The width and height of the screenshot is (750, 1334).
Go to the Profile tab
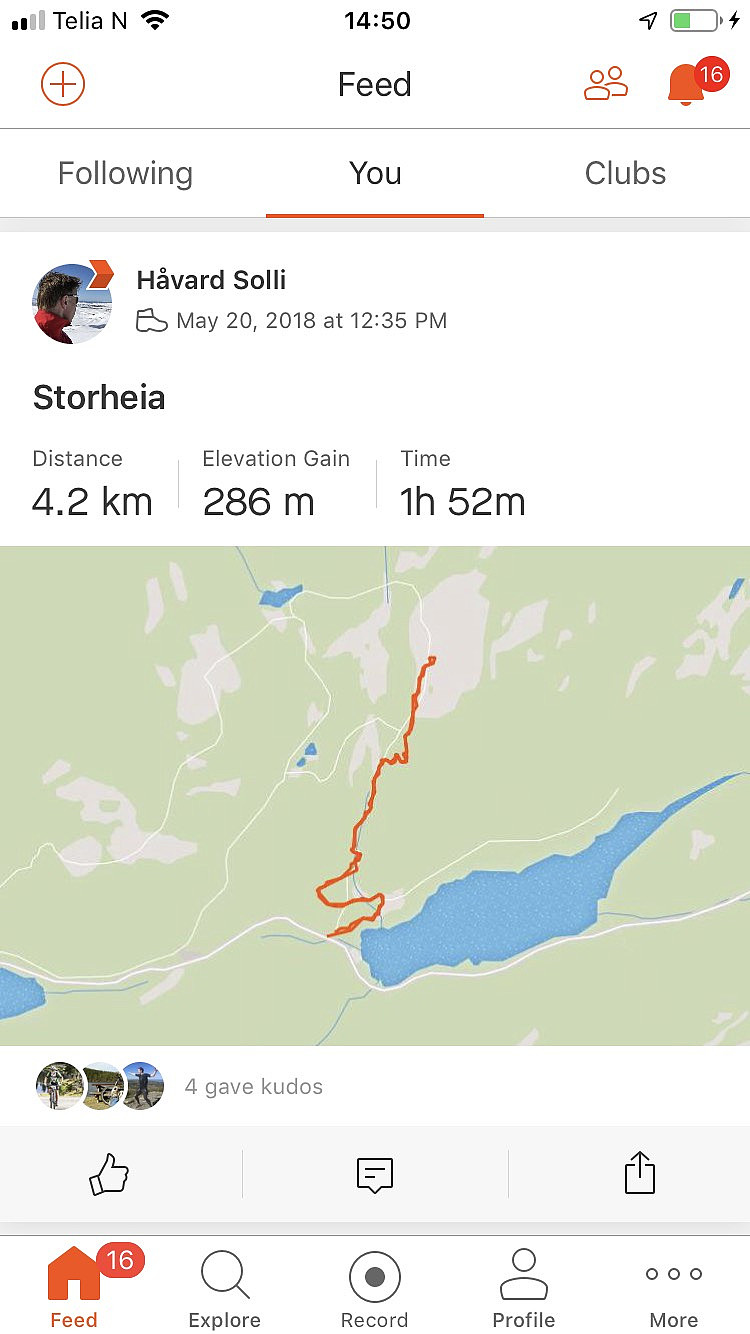(524, 1289)
